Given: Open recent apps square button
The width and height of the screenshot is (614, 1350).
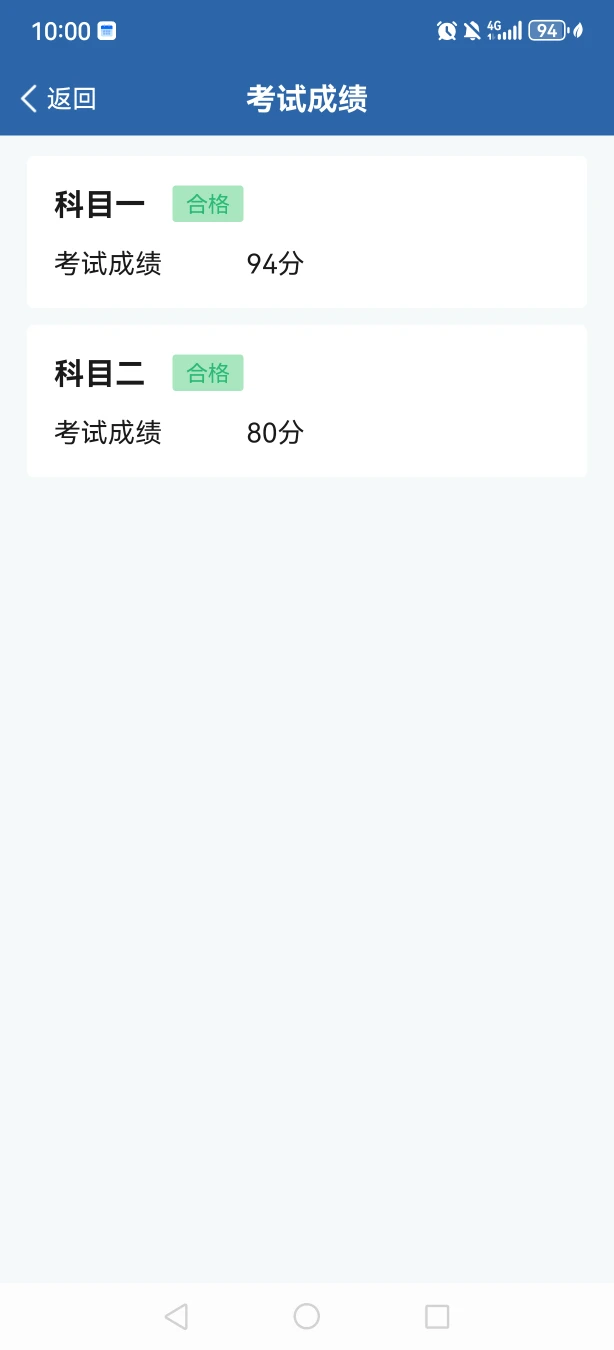Looking at the screenshot, I should click(437, 1316).
